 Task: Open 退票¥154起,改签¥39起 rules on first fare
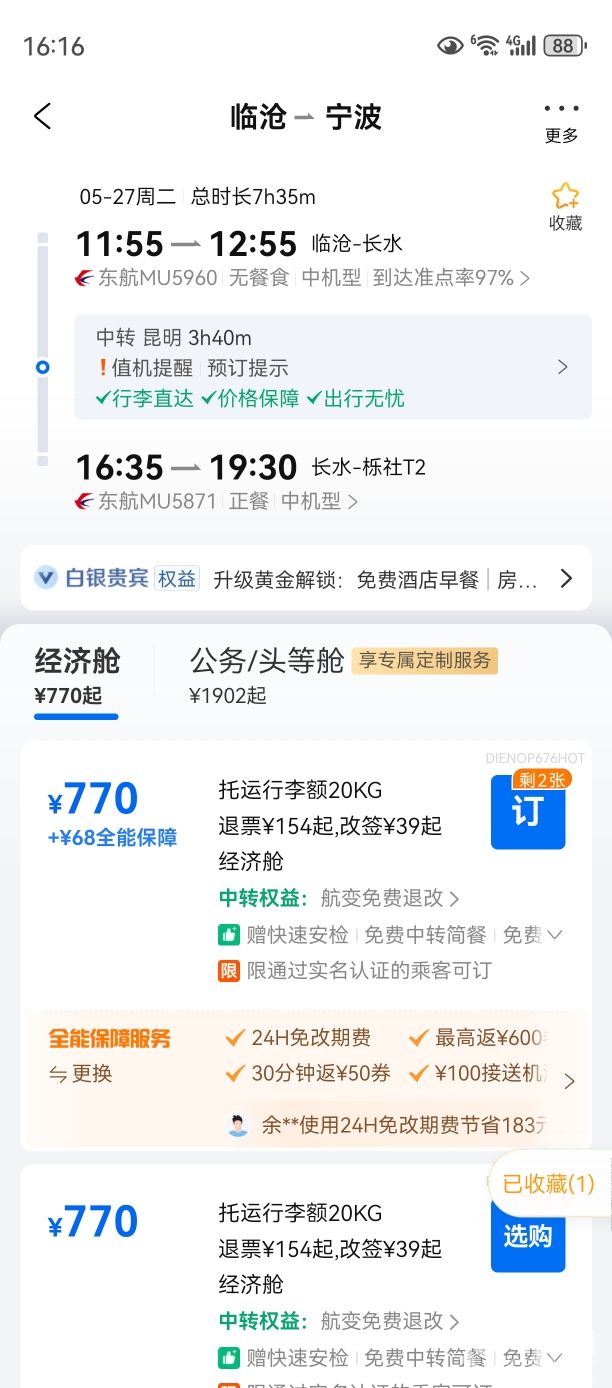click(330, 826)
